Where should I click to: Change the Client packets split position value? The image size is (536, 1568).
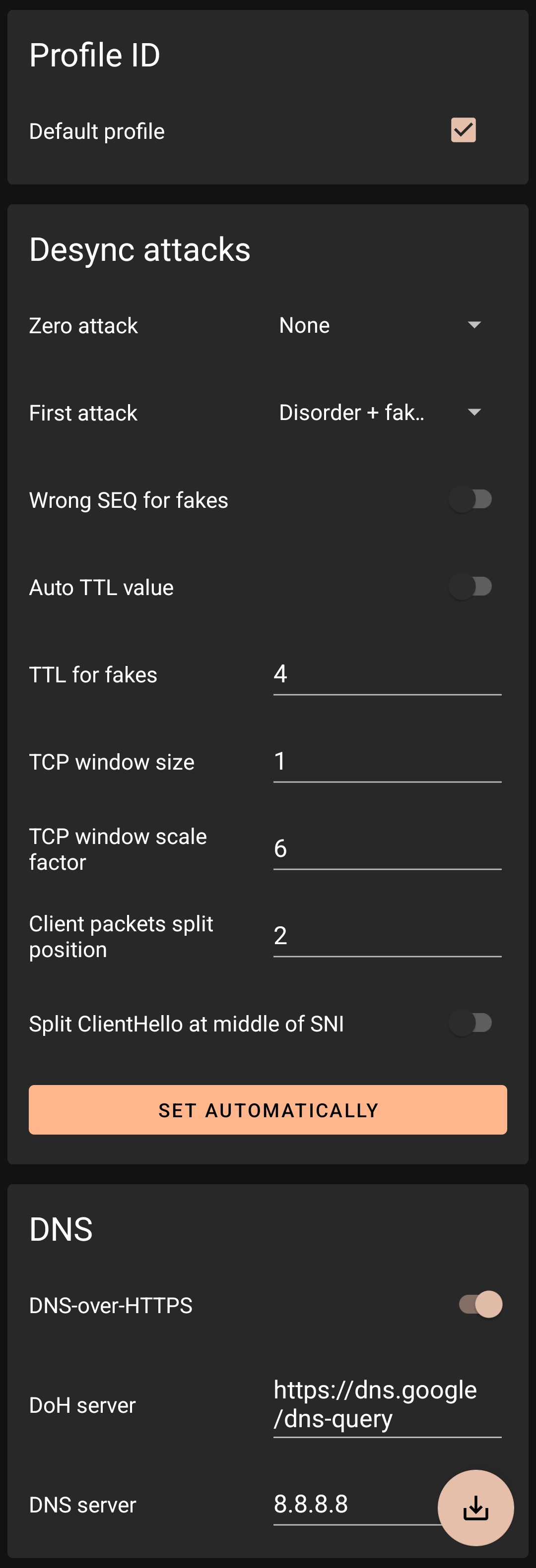pos(387,935)
